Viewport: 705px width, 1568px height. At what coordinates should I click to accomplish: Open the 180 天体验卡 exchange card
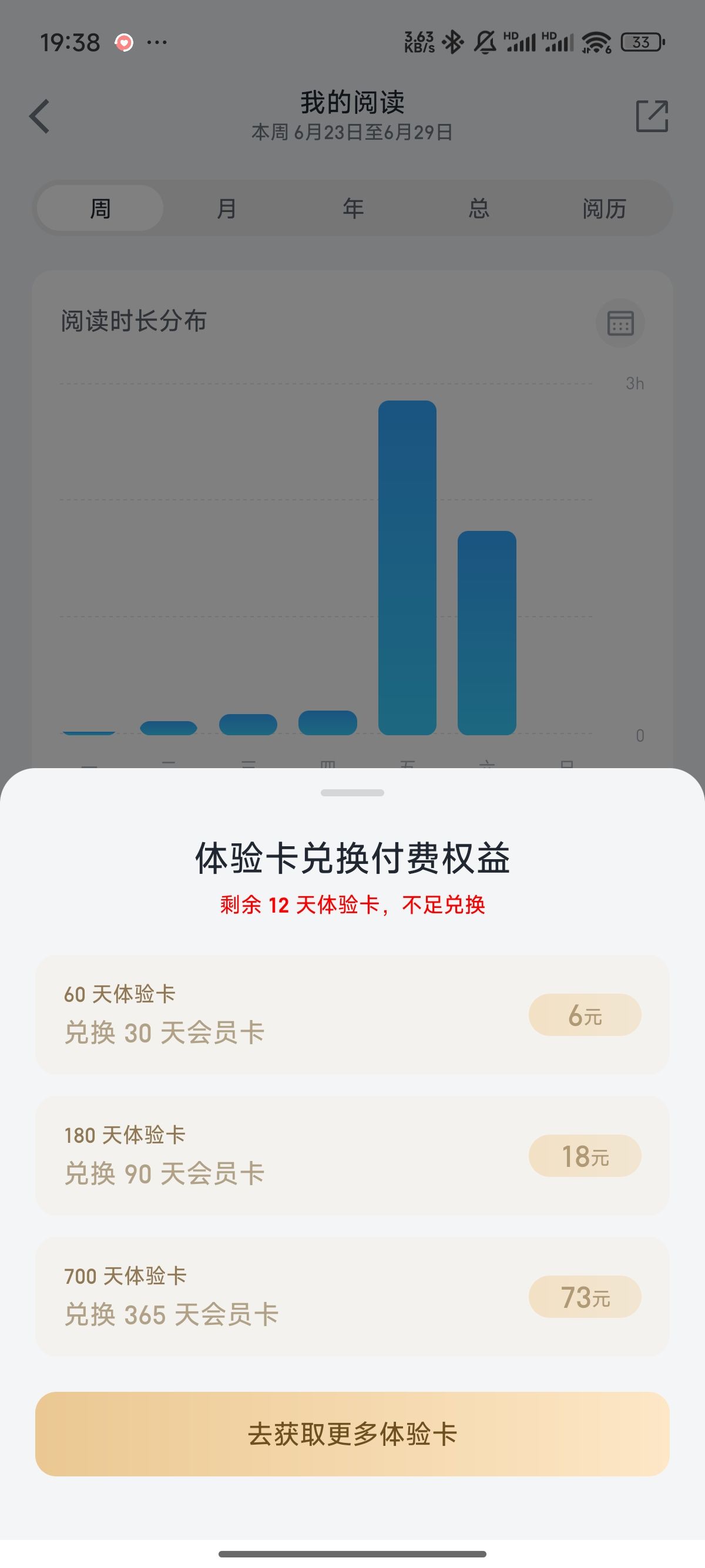pyautogui.click(x=352, y=1156)
